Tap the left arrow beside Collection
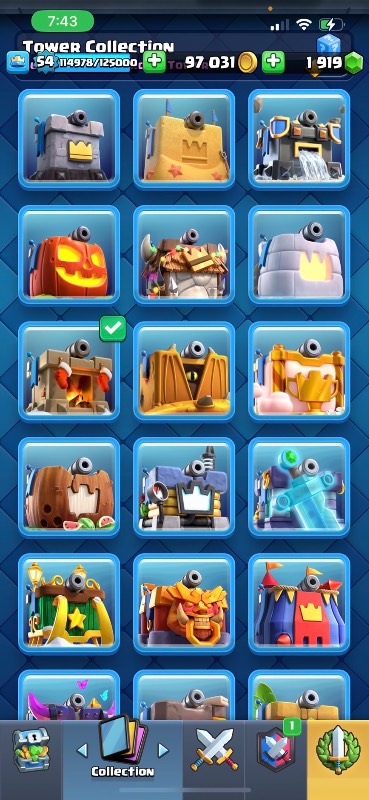The width and height of the screenshot is (369, 800). (x=82, y=750)
